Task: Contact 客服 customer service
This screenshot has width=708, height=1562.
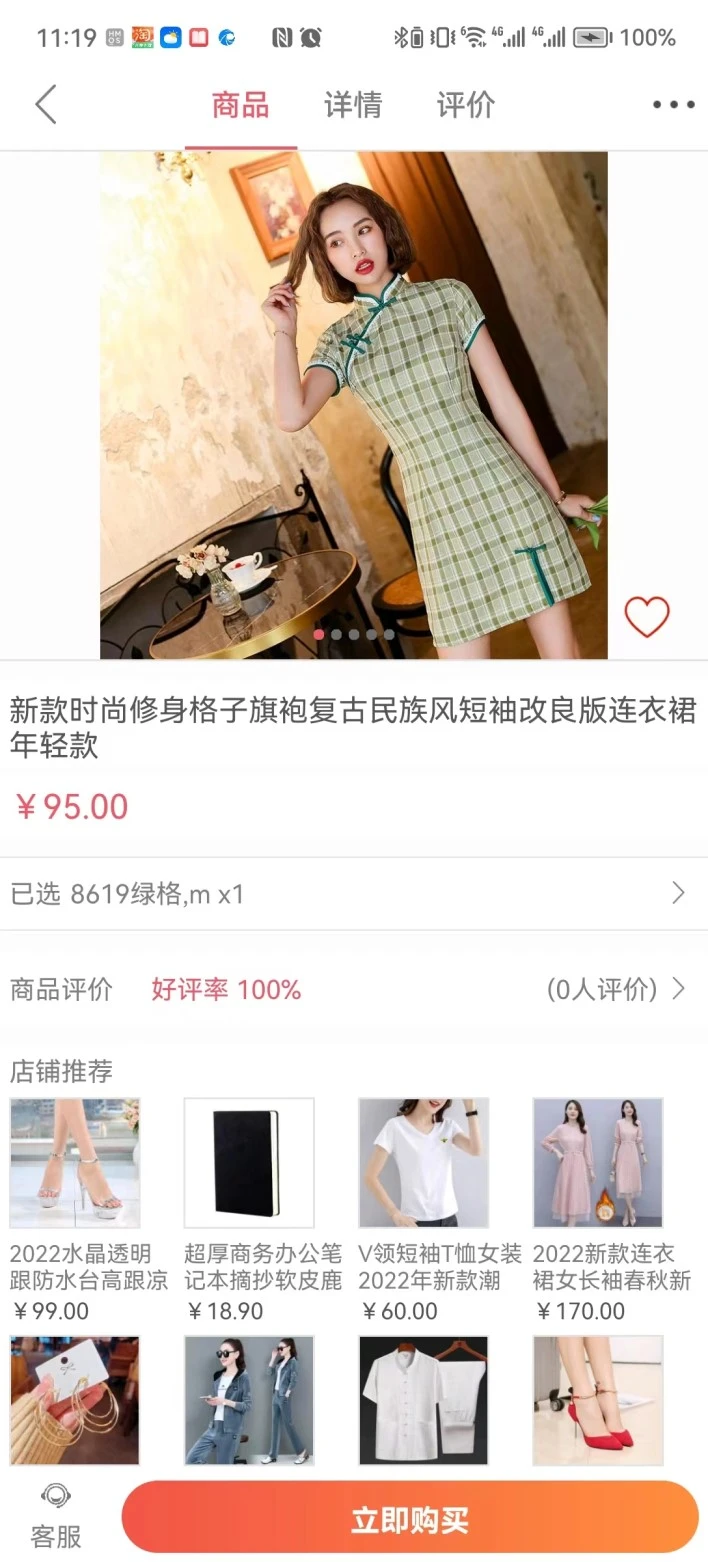Action: (56, 1516)
